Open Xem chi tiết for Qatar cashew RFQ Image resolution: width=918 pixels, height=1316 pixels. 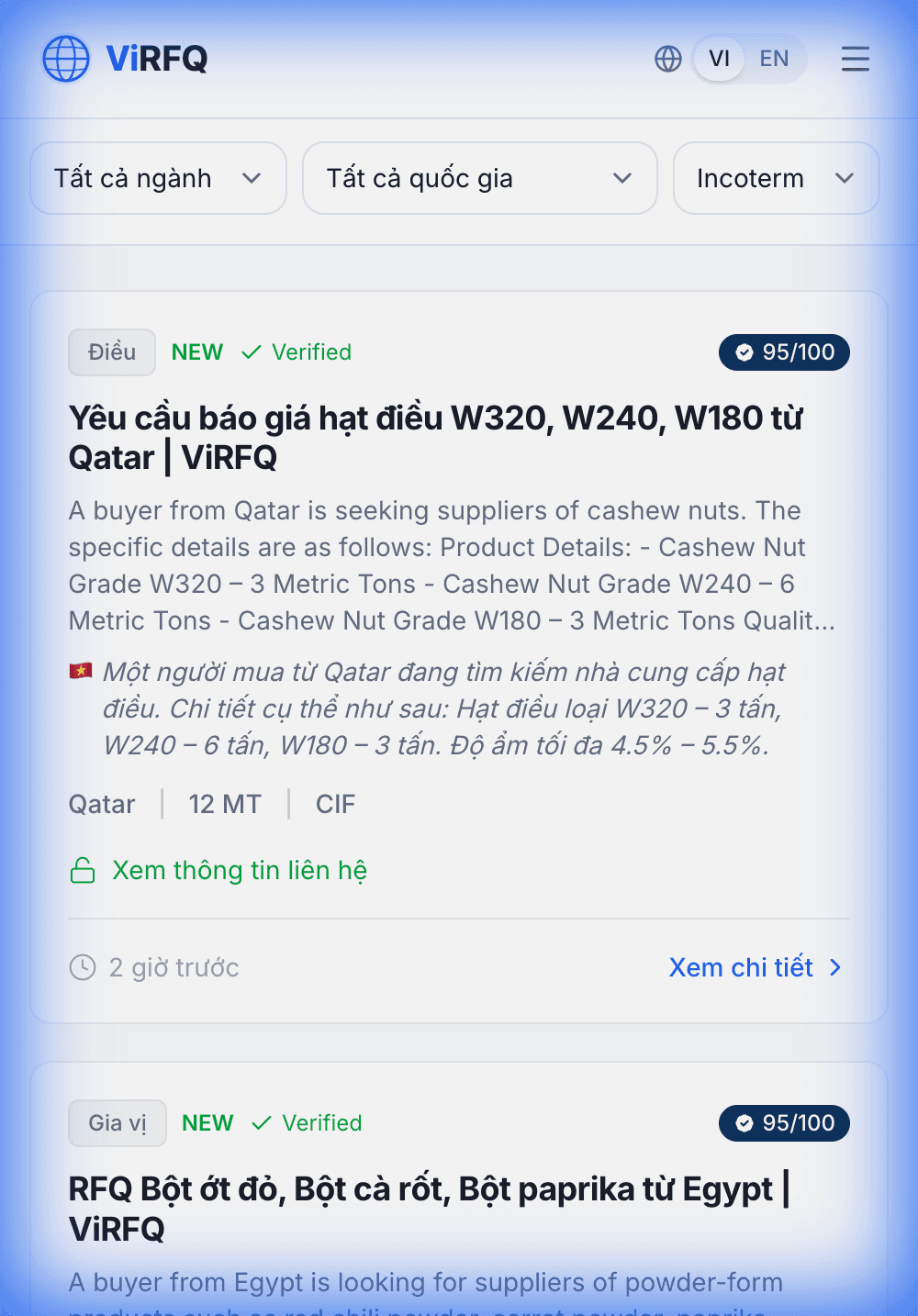pos(755,967)
